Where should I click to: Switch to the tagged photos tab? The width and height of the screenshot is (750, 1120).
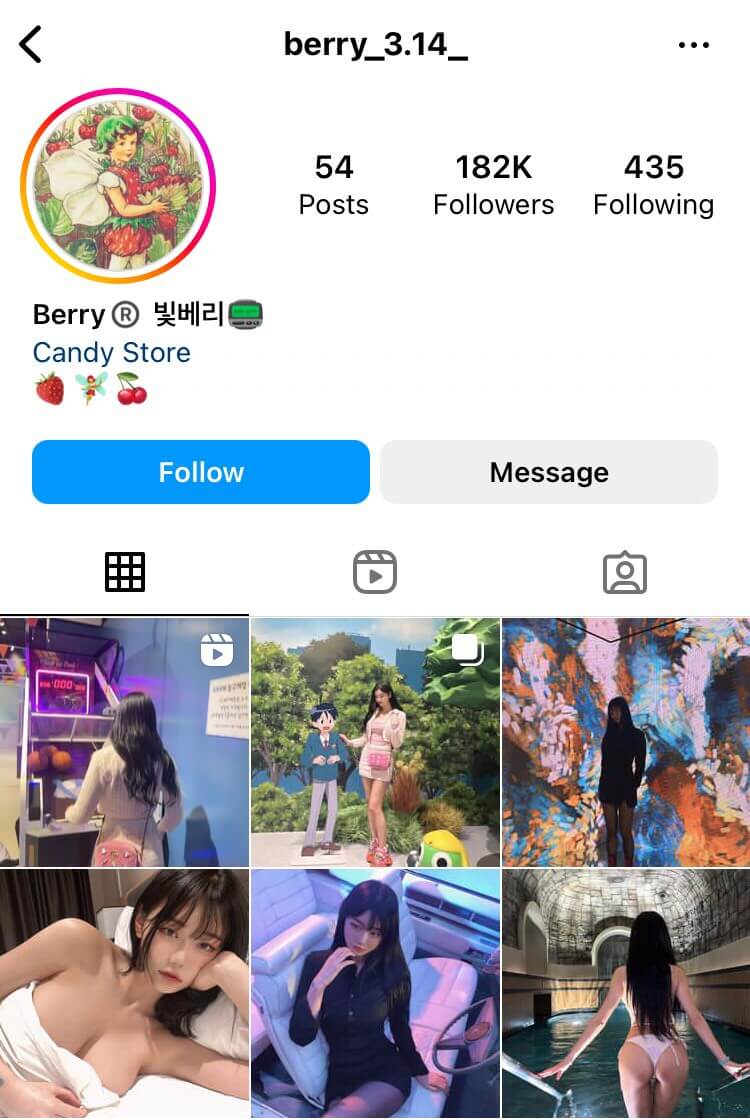click(625, 573)
